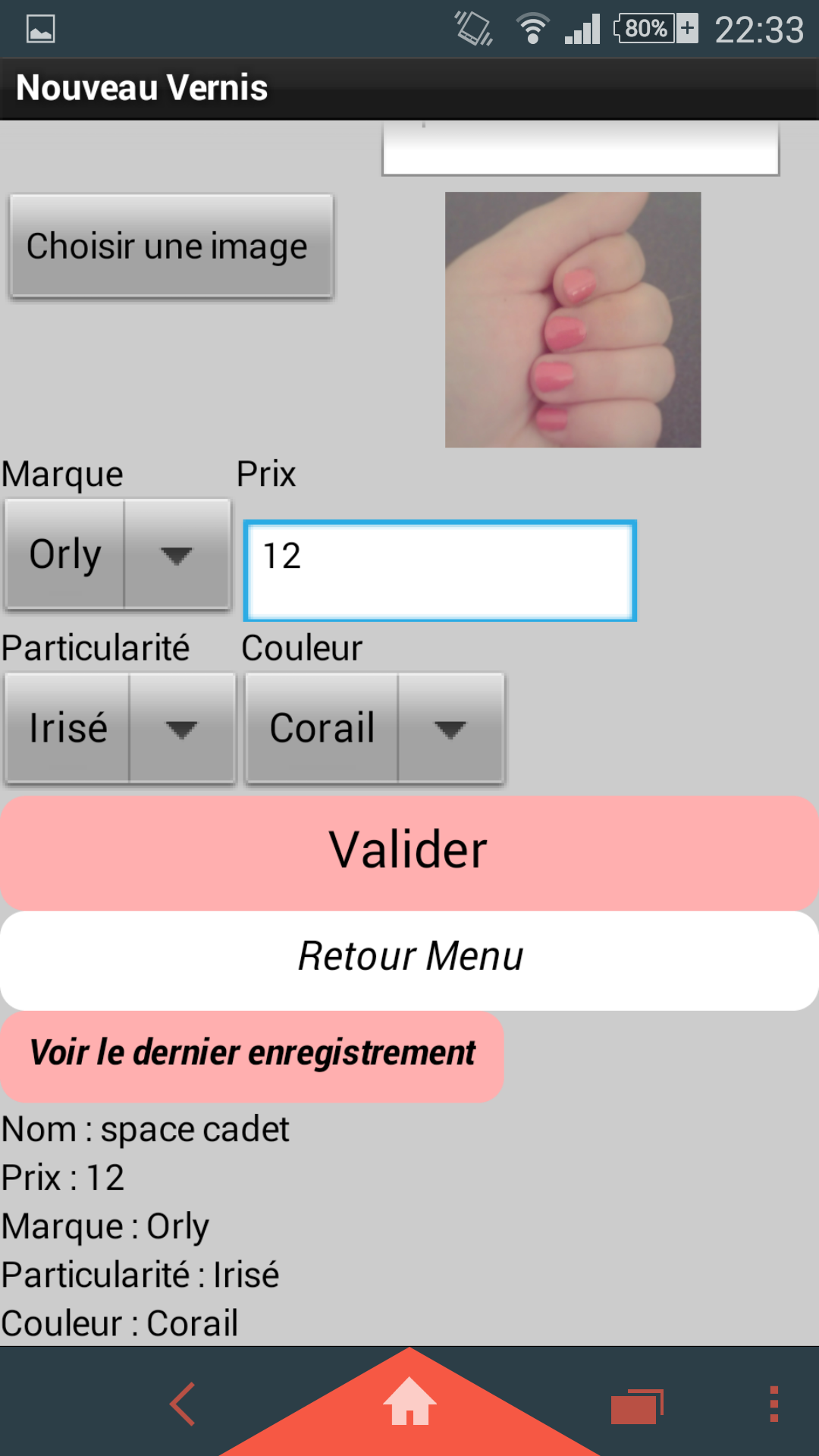Tap the Choisir une image button
This screenshot has height=1456, width=819.
[171, 246]
